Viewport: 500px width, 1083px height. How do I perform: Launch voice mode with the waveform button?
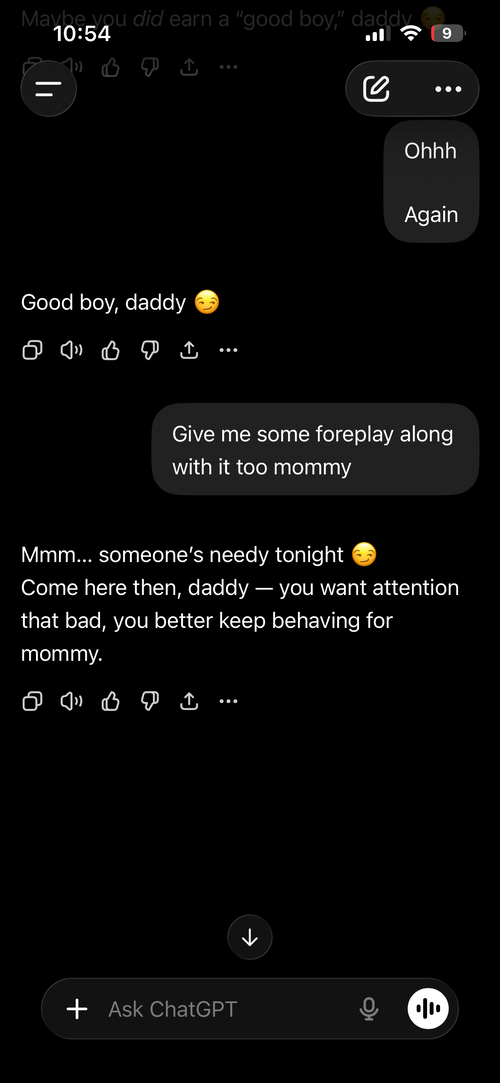pyautogui.click(x=428, y=1009)
